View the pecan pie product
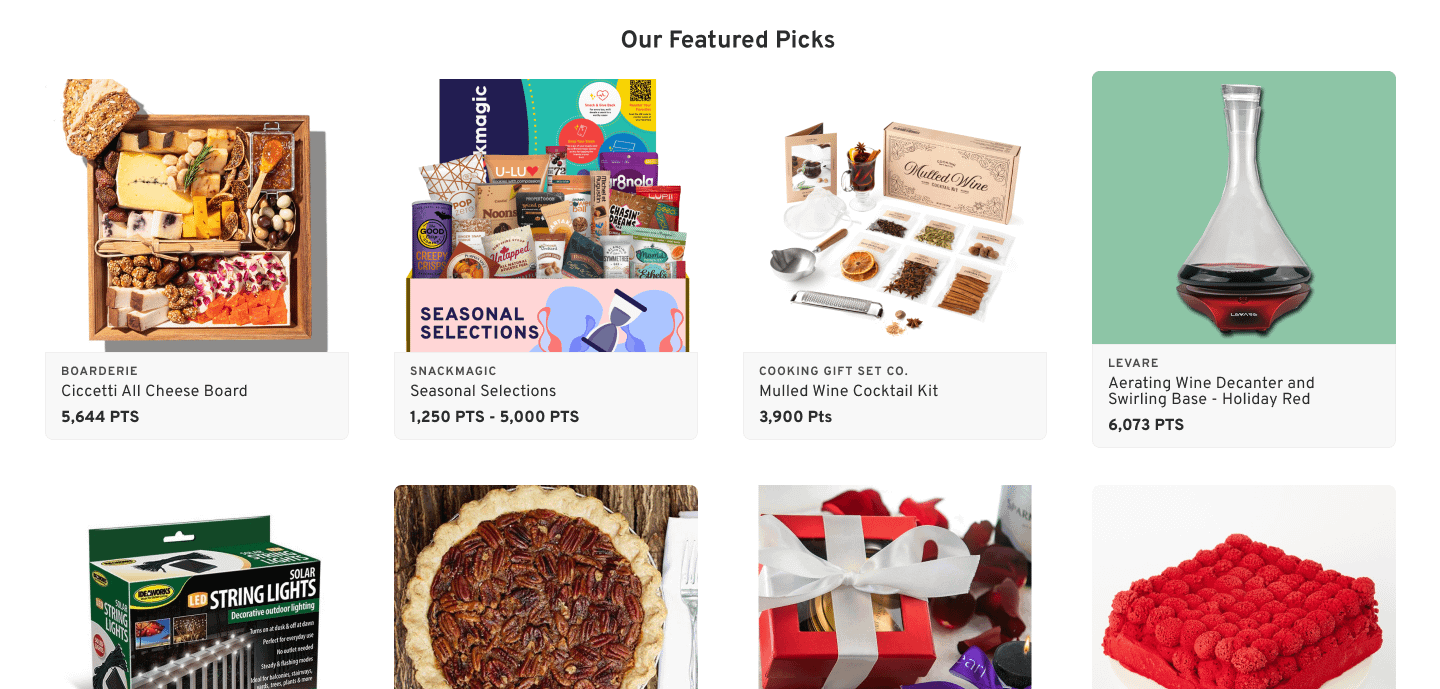This screenshot has height=689, width=1440. click(x=546, y=590)
